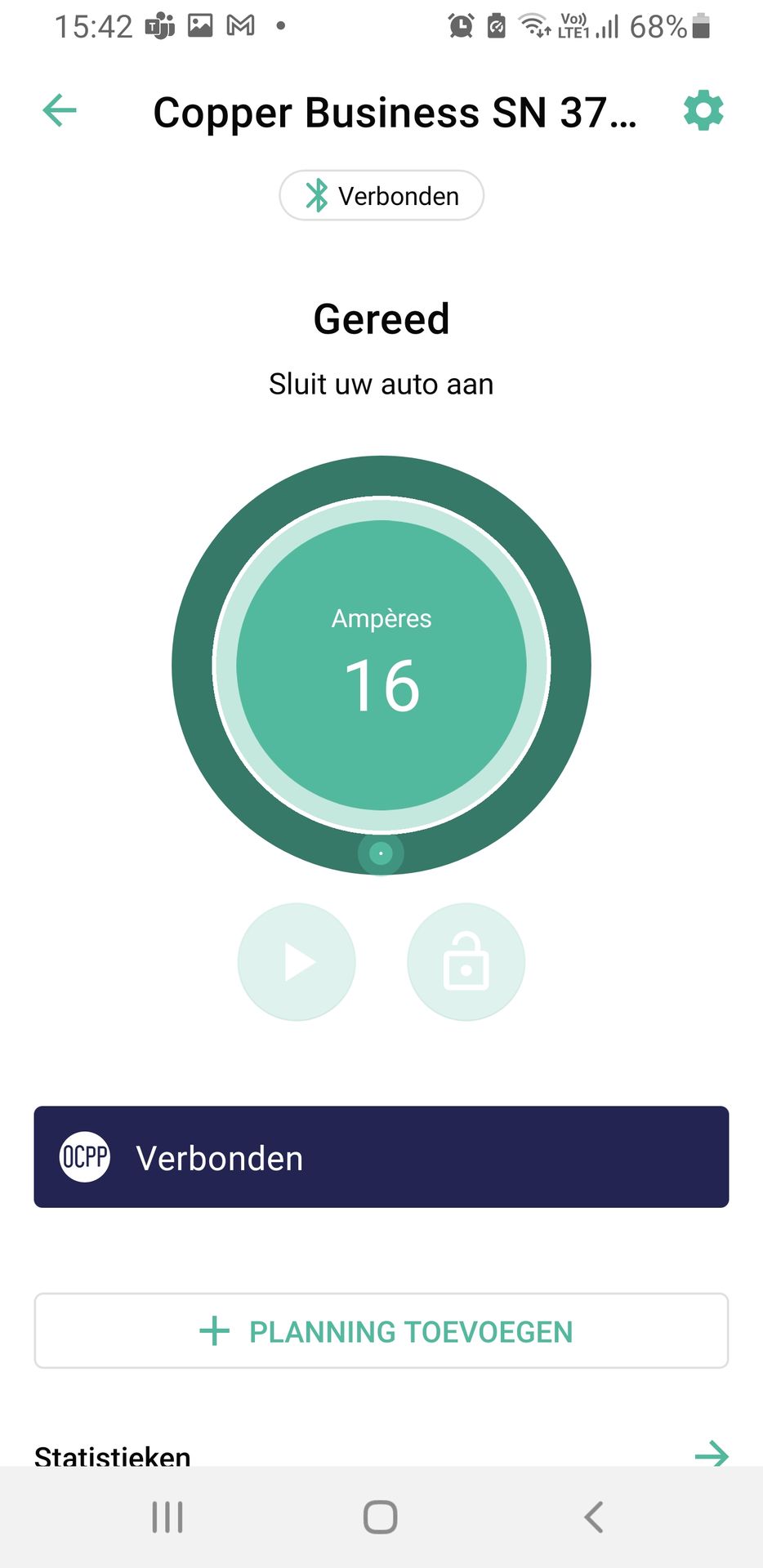Go to the phone home screen
The width and height of the screenshot is (763, 1568).
[381, 1517]
